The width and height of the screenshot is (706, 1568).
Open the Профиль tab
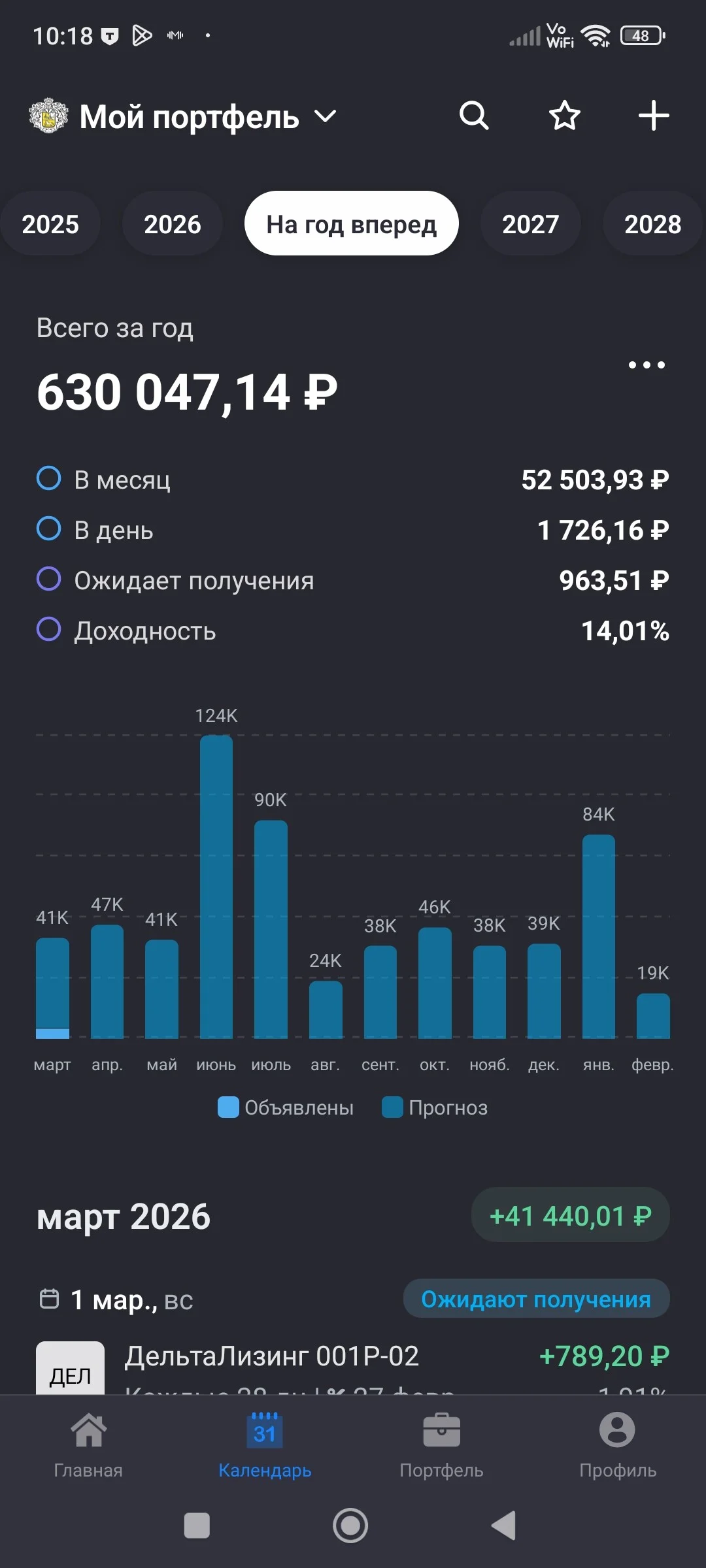click(x=618, y=1445)
